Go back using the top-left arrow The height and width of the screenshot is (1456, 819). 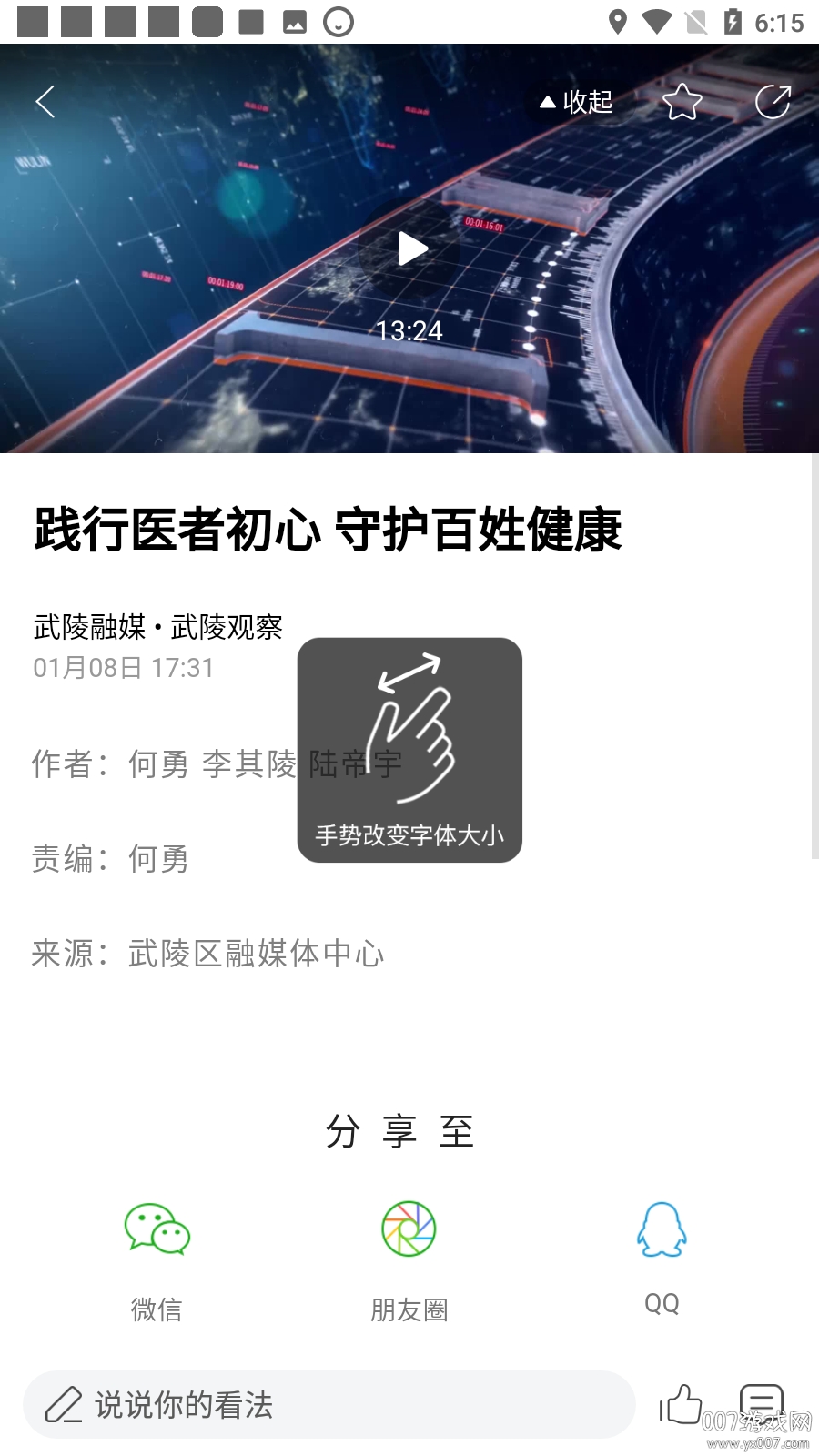click(45, 102)
